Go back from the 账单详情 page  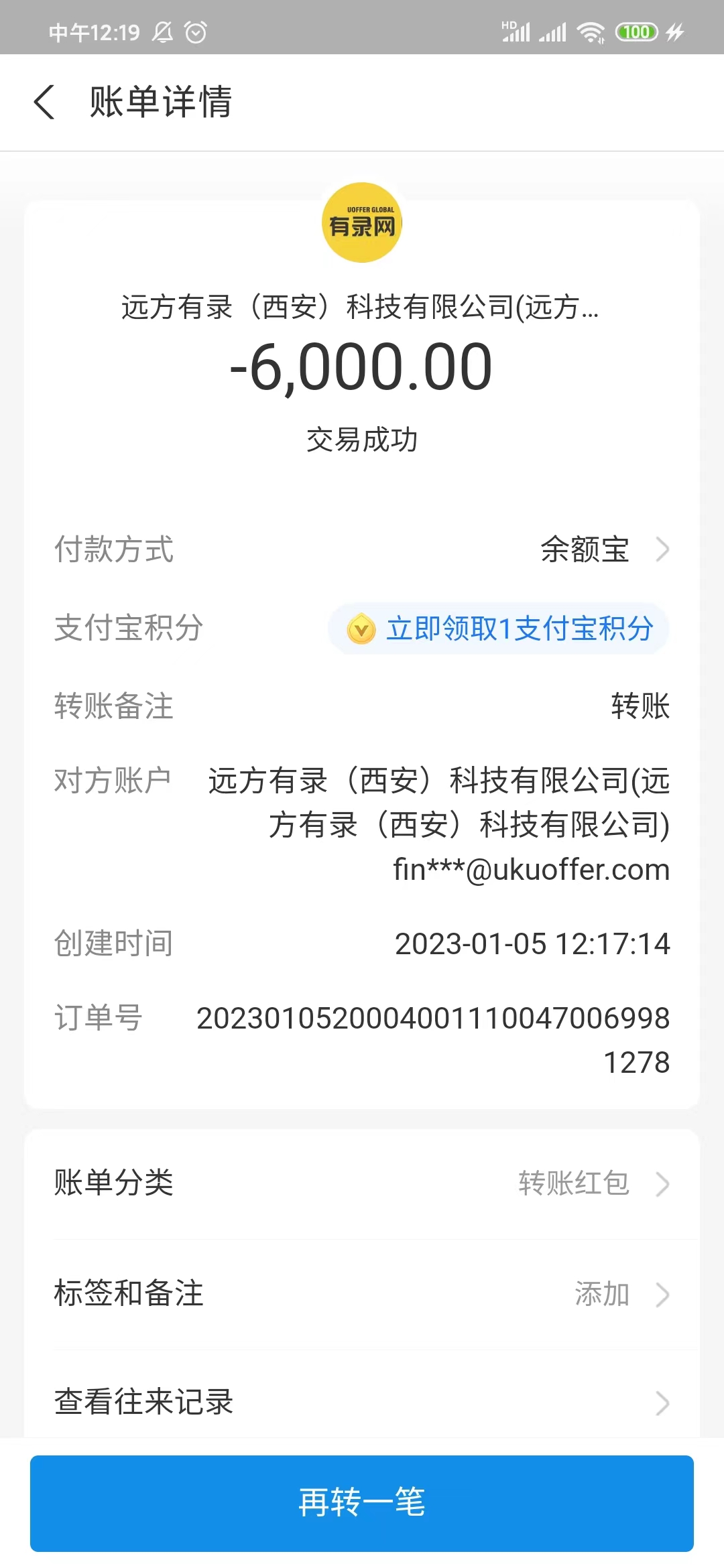pyautogui.click(x=44, y=103)
